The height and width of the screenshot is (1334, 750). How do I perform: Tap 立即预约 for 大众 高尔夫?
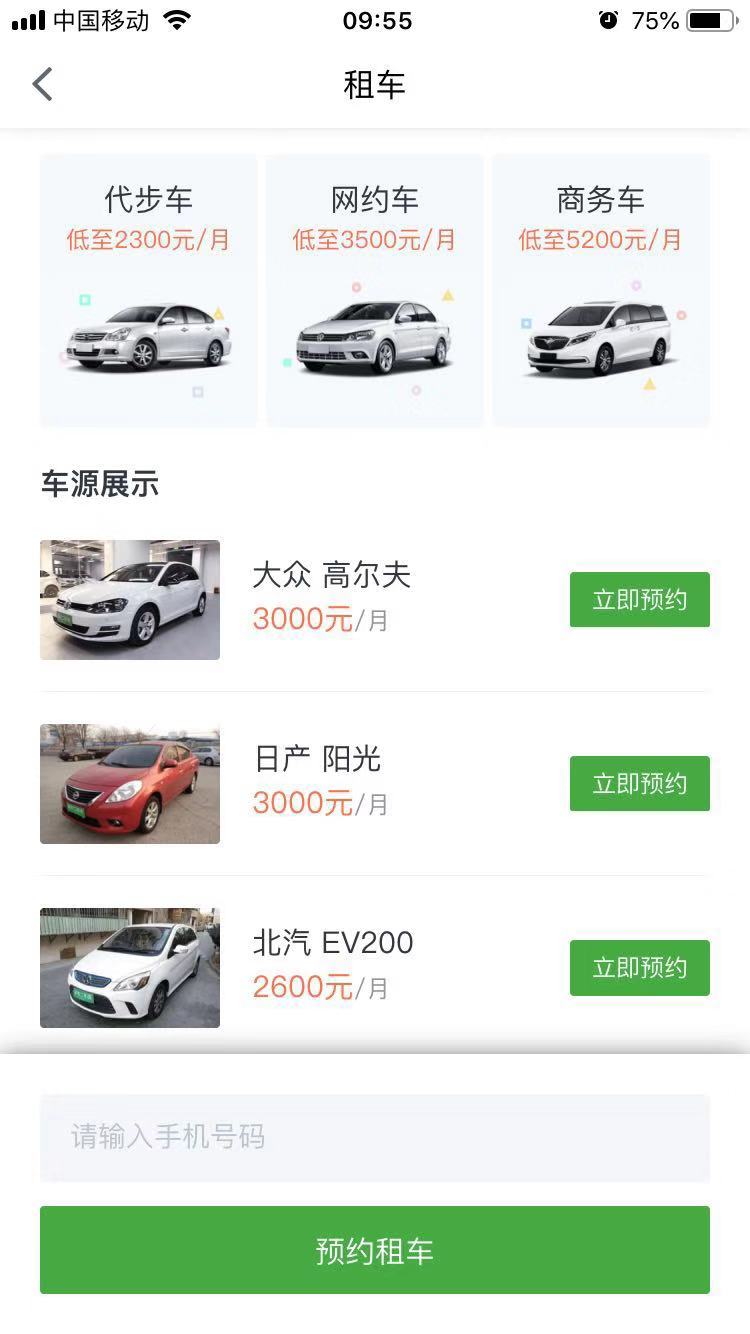click(x=639, y=599)
